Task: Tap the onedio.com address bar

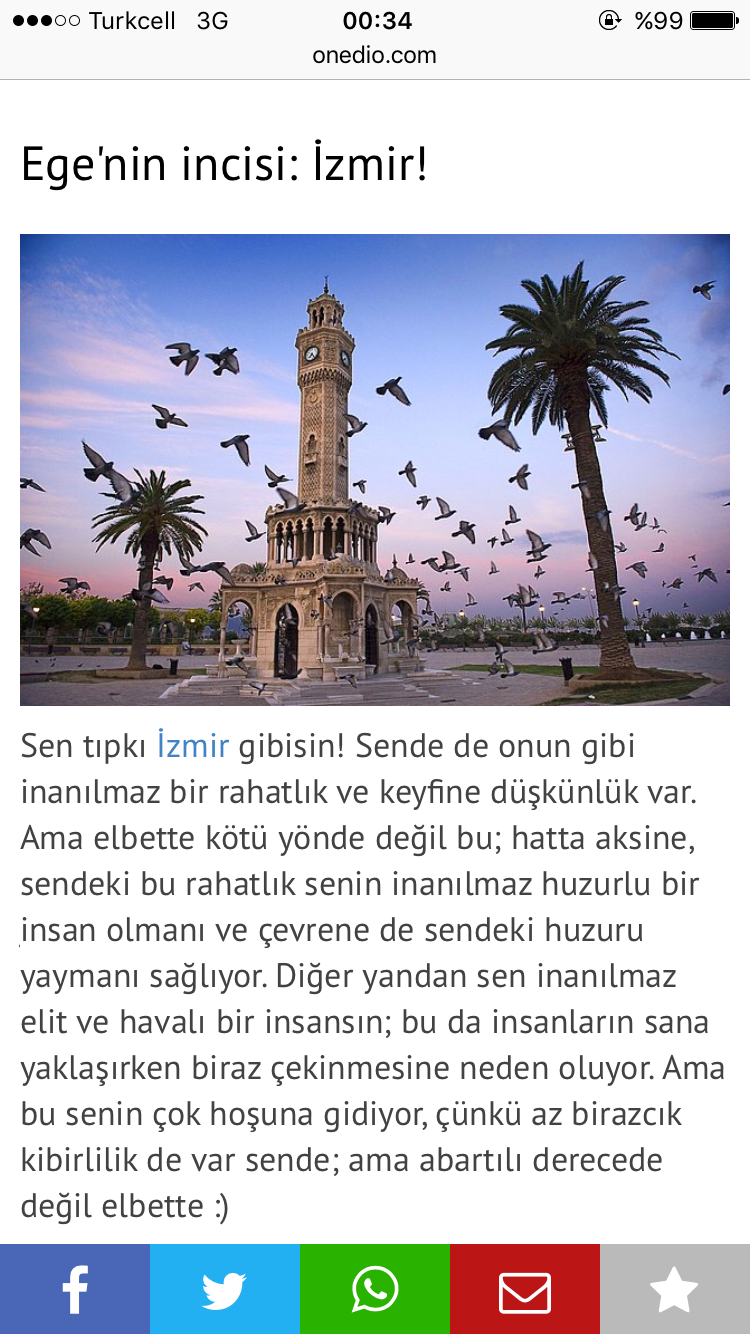Action: (375, 55)
